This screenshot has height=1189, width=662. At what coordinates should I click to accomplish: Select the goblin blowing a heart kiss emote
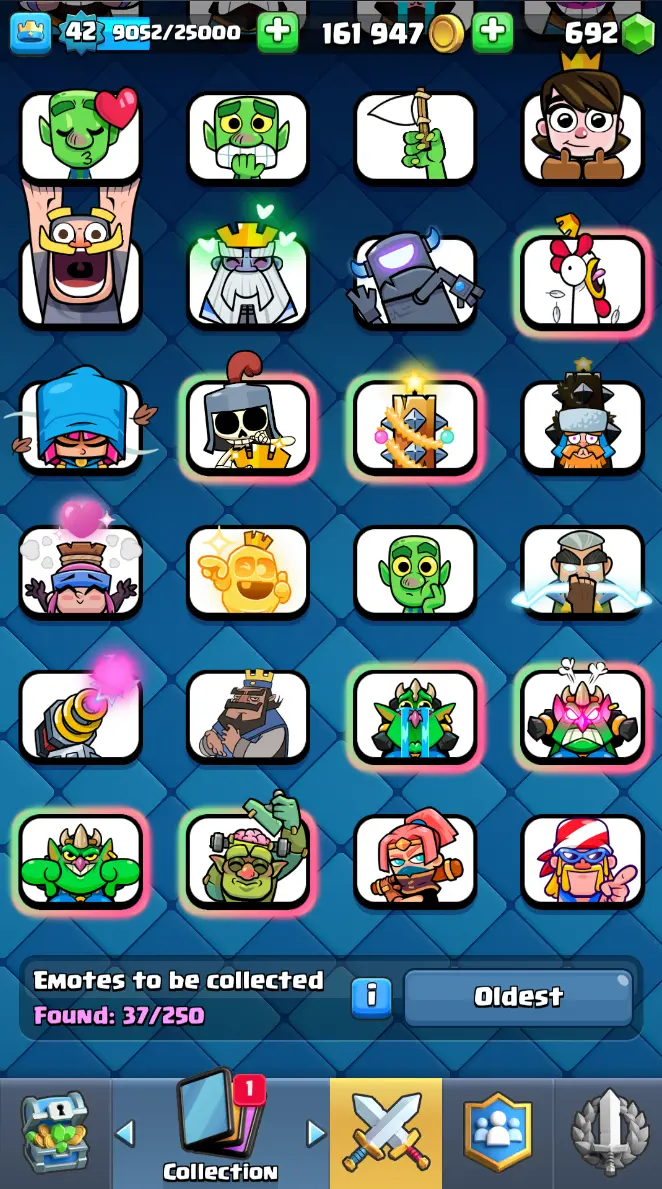click(80, 137)
